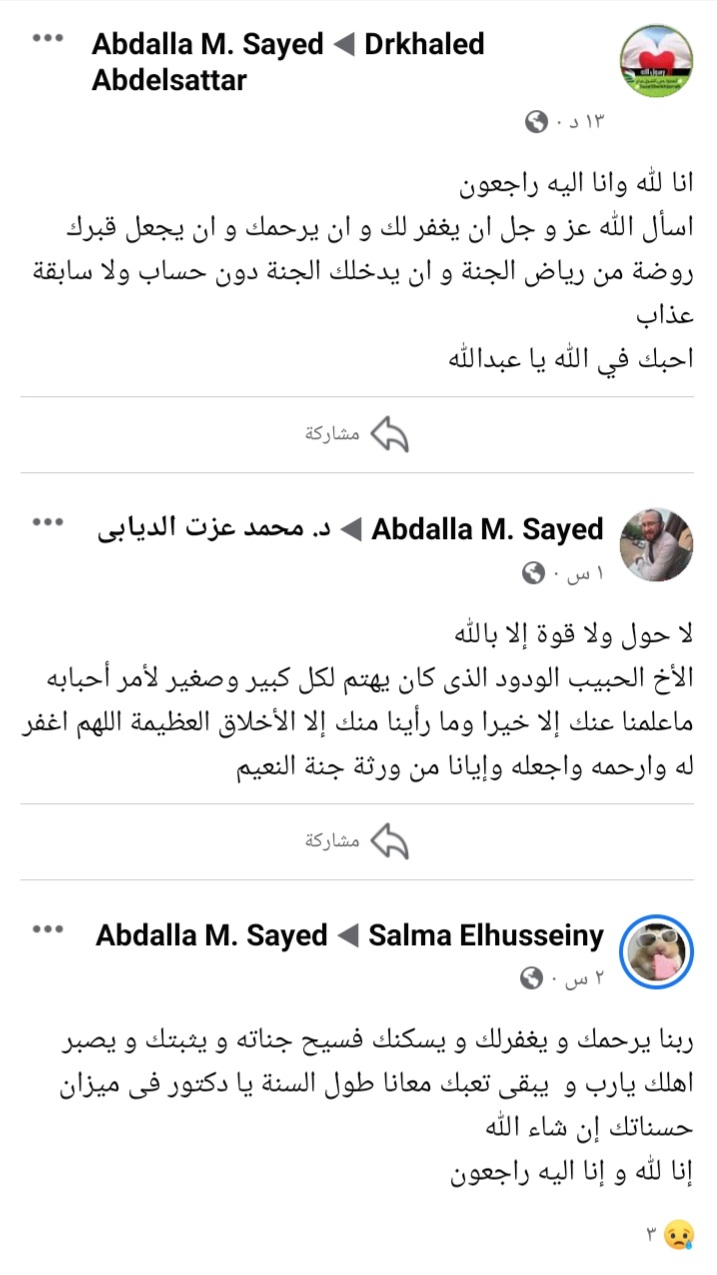Open overflow menu on Salma Elhusseiny's post
The image size is (717, 1275).
coord(47,930)
